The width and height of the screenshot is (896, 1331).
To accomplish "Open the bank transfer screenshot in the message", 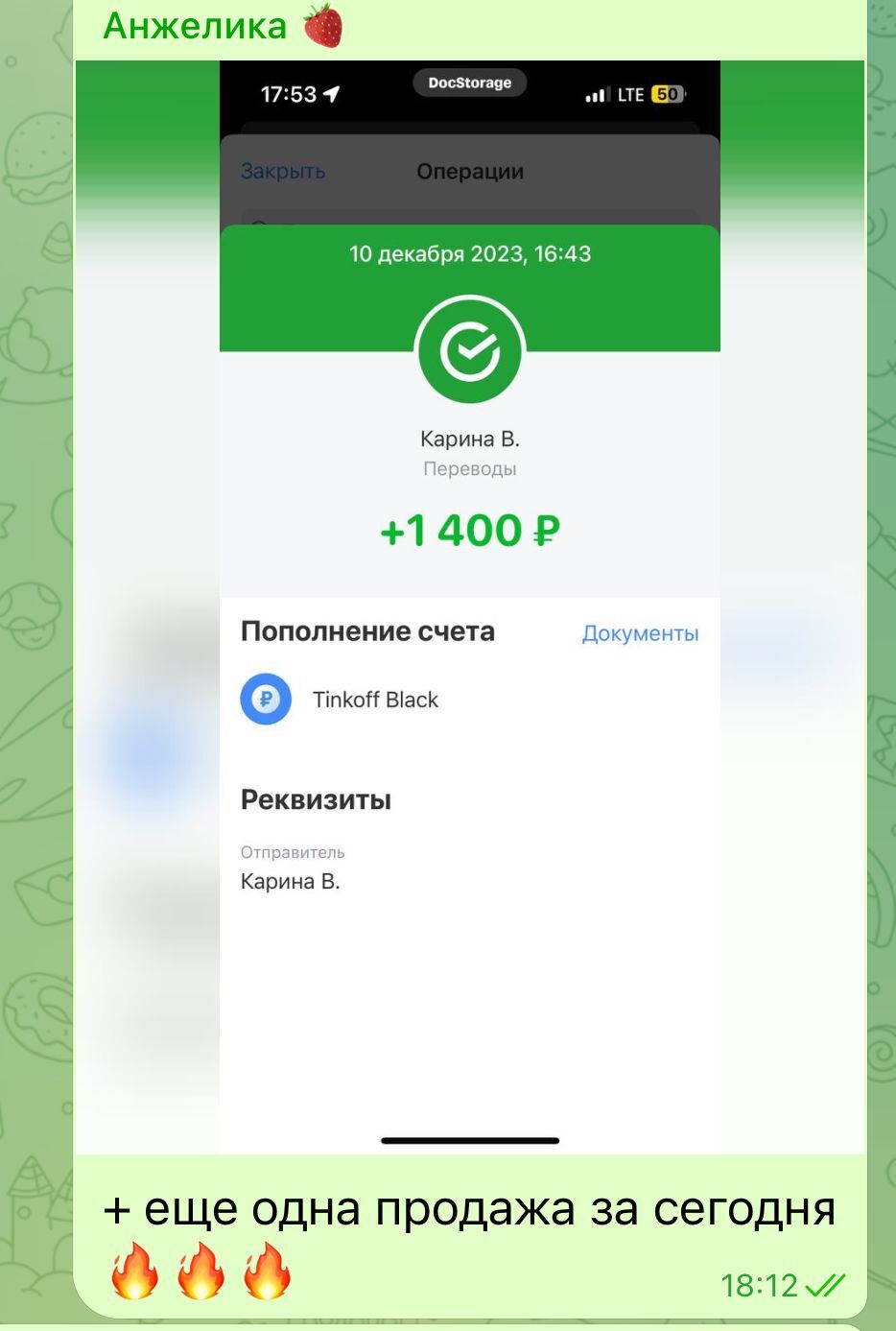I will pos(469,606).
